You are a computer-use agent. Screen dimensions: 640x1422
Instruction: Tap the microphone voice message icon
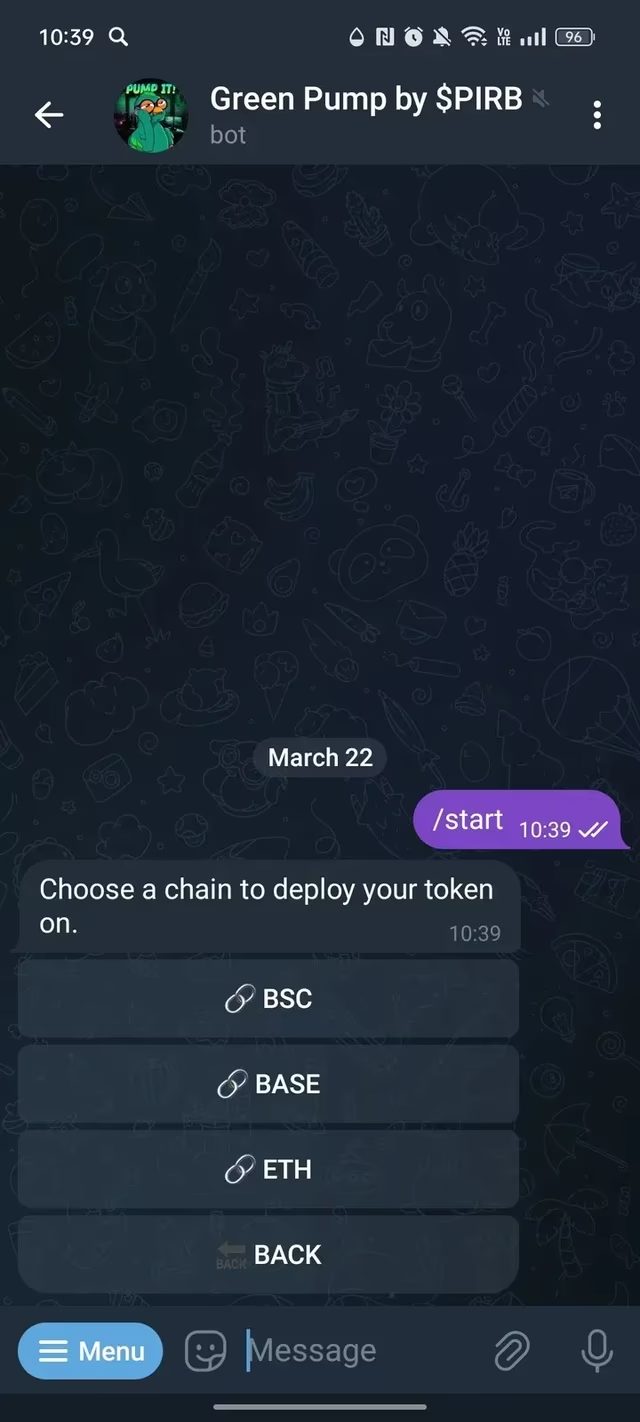point(597,1351)
